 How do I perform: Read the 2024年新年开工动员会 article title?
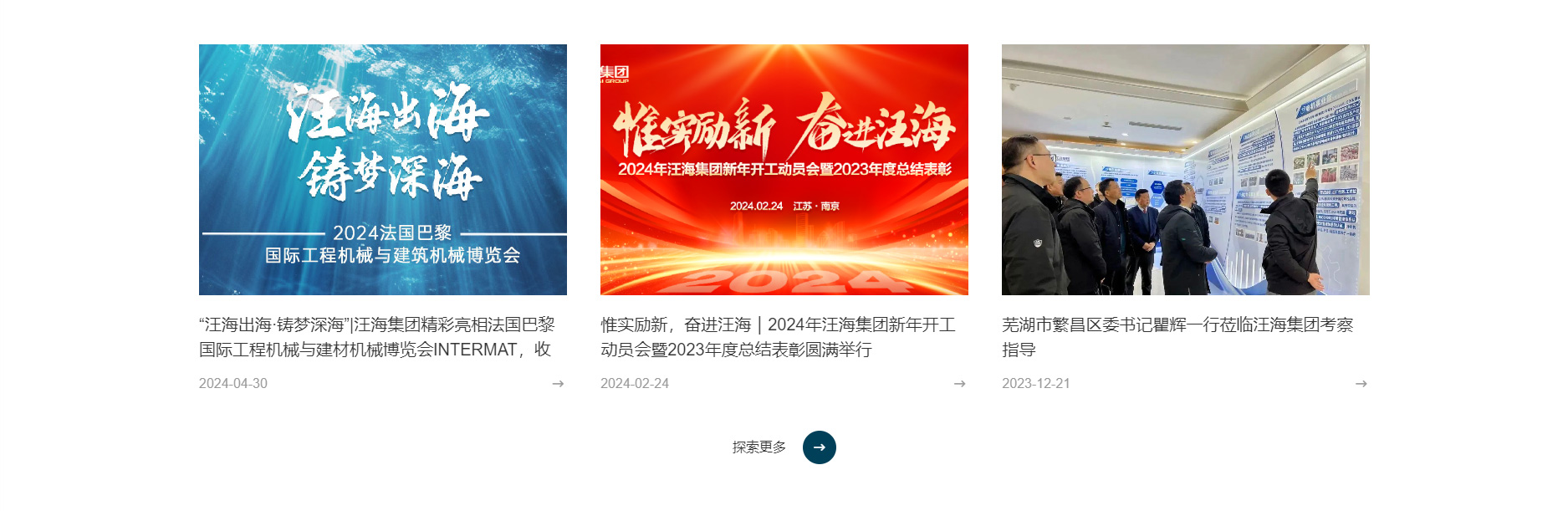pos(778,336)
